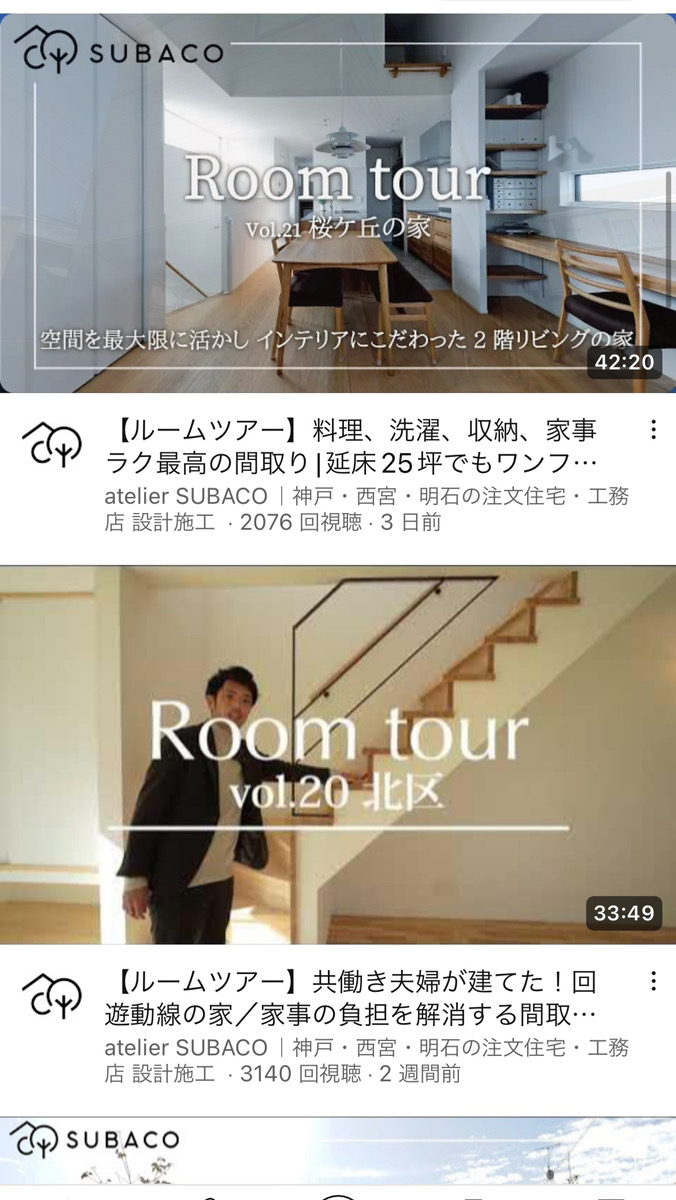Open the overflow menu for 料理、洗濯、収納 video
Screen dimensions: 676x1200
(653, 430)
